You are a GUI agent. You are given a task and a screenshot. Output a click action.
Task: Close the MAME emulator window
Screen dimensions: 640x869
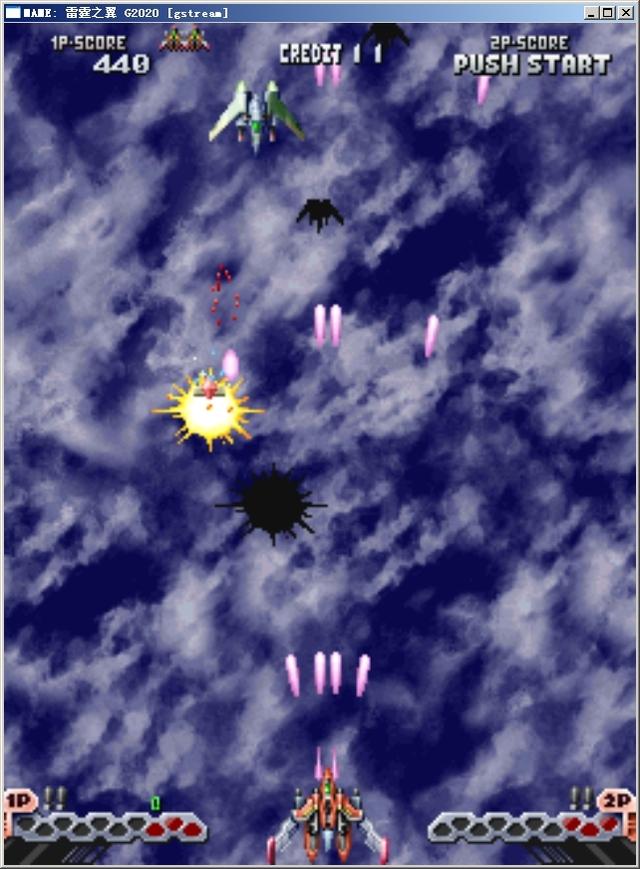click(626, 12)
